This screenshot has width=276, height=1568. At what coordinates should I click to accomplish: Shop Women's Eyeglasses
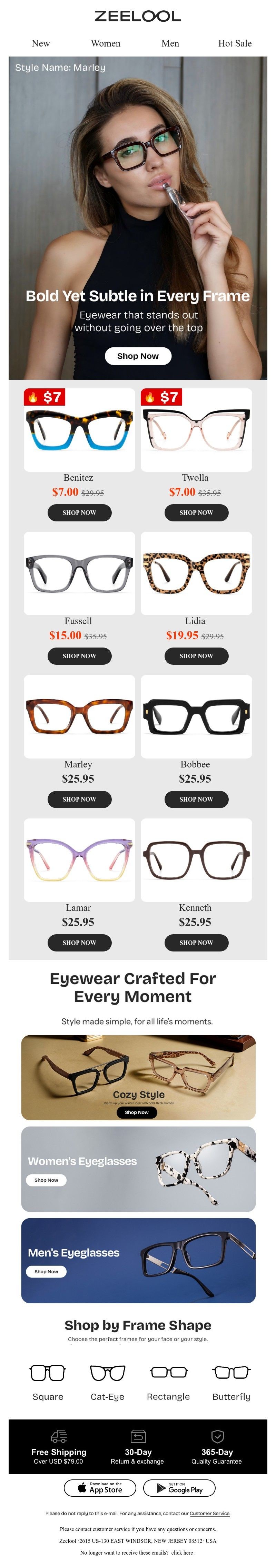[46, 1180]
